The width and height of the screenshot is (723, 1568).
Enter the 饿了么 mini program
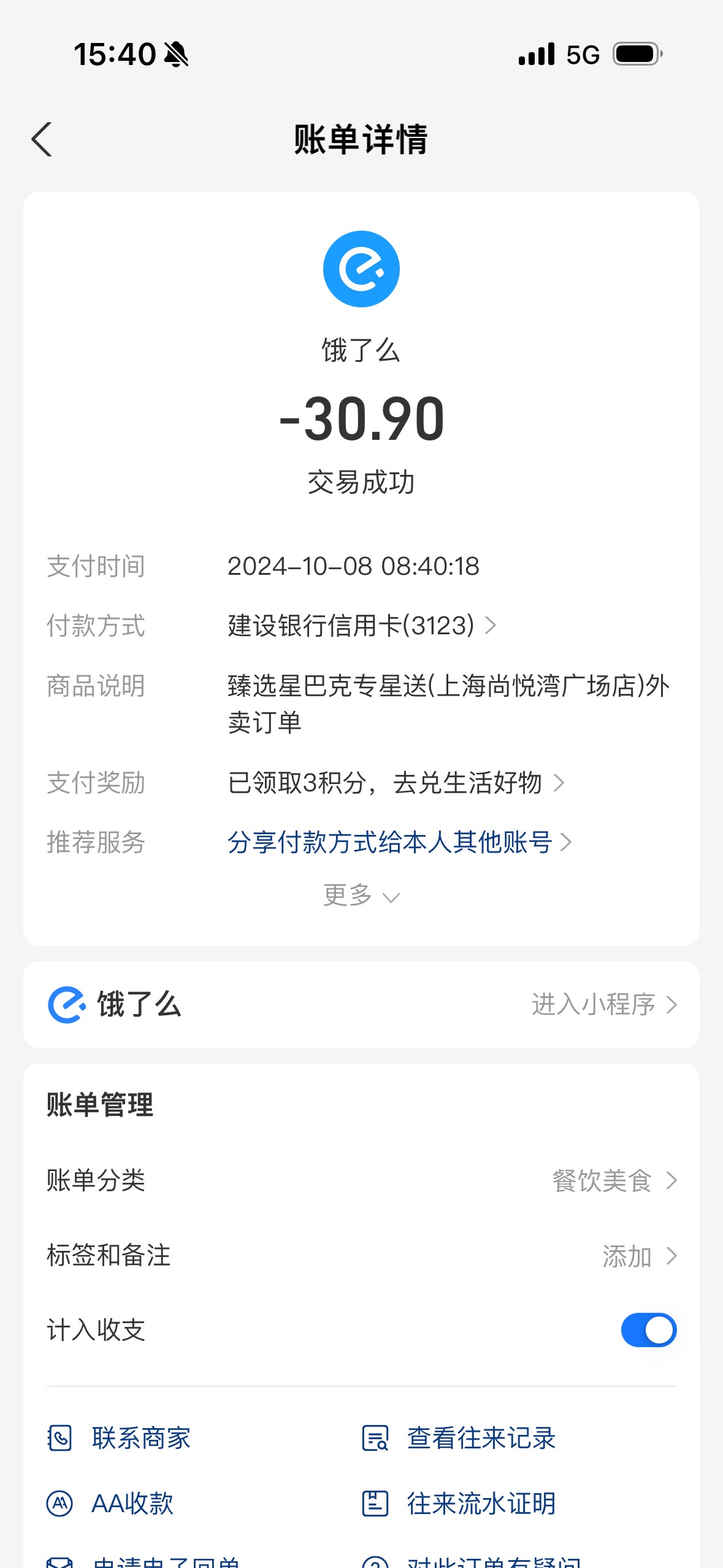[x=604, y=1004]
